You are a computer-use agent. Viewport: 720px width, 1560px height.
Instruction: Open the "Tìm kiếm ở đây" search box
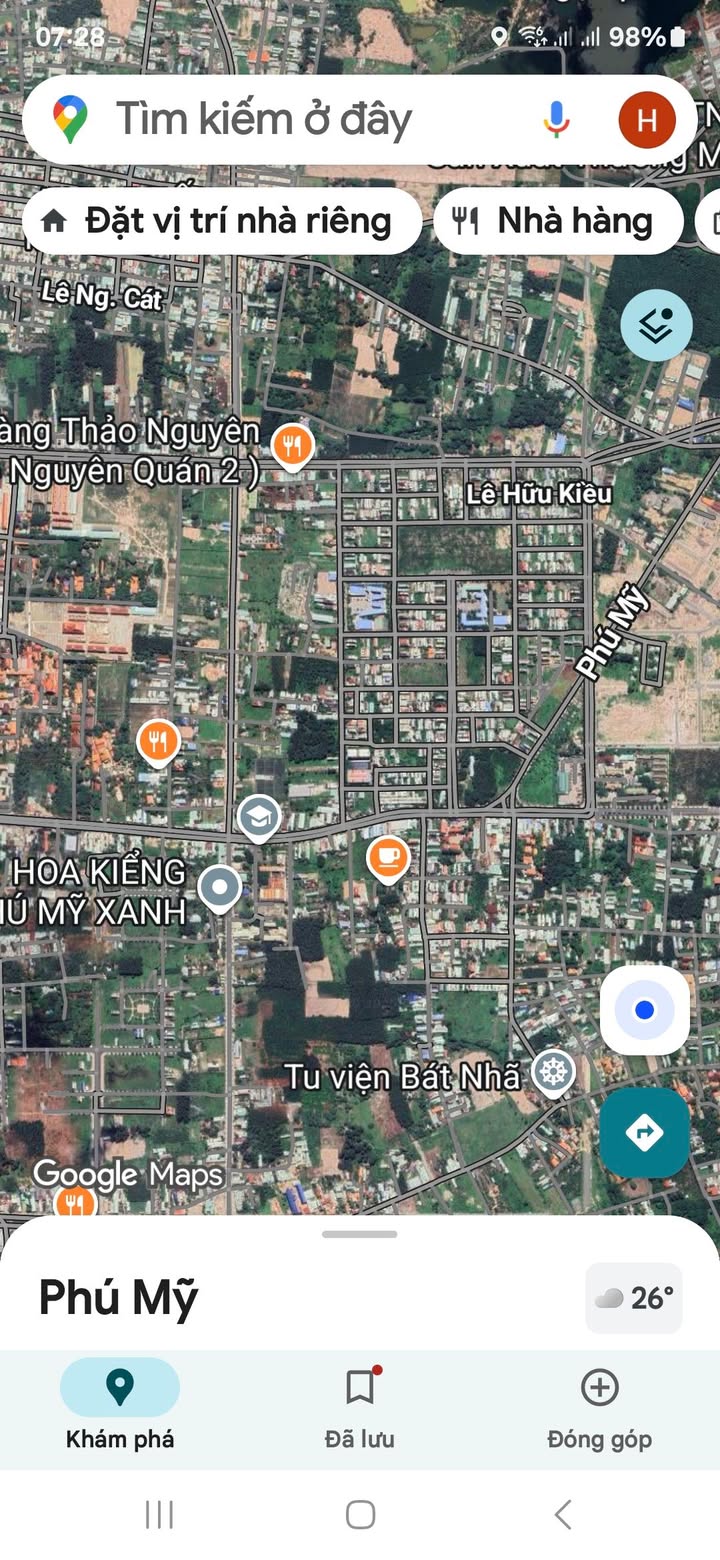click(x=300, y=120)
